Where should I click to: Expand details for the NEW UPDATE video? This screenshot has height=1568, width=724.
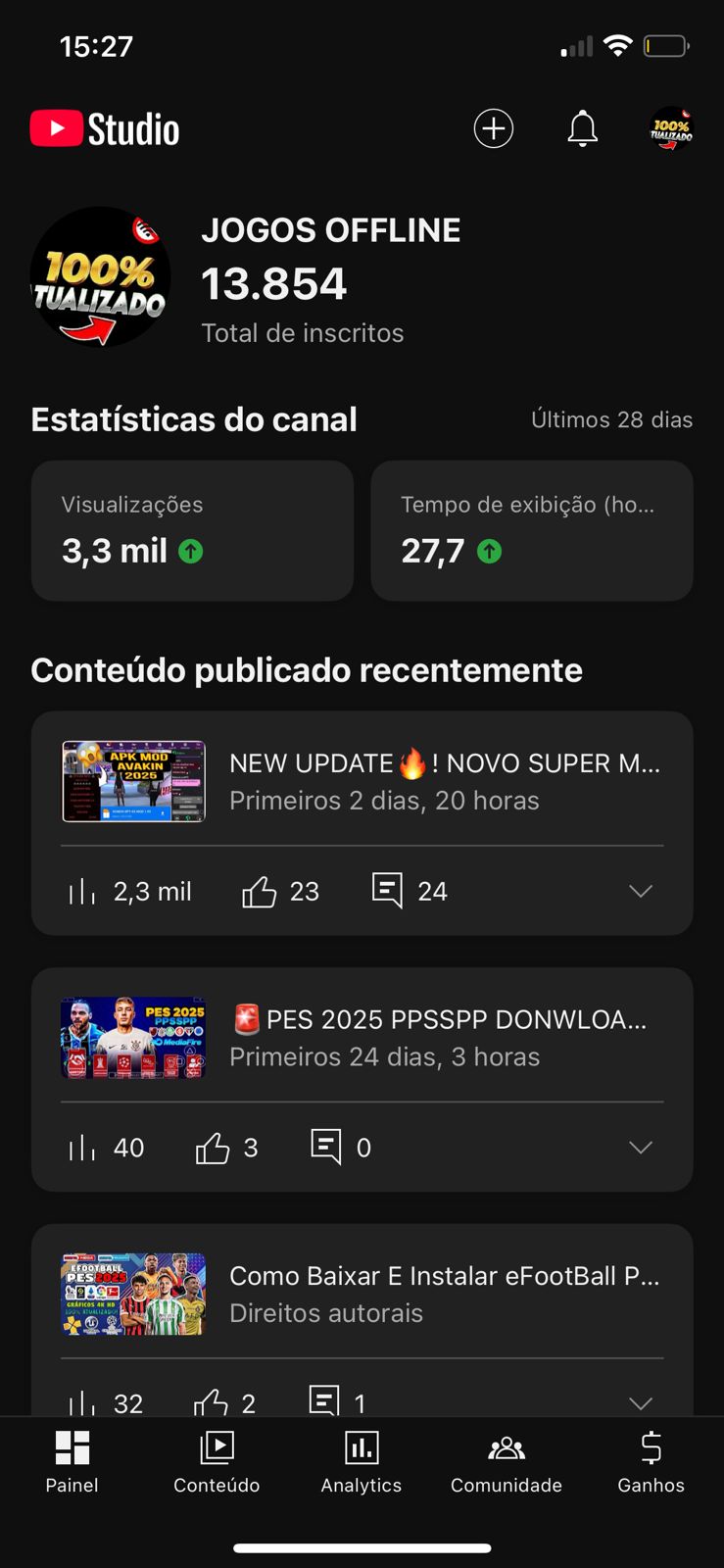(x=640, y=891)
